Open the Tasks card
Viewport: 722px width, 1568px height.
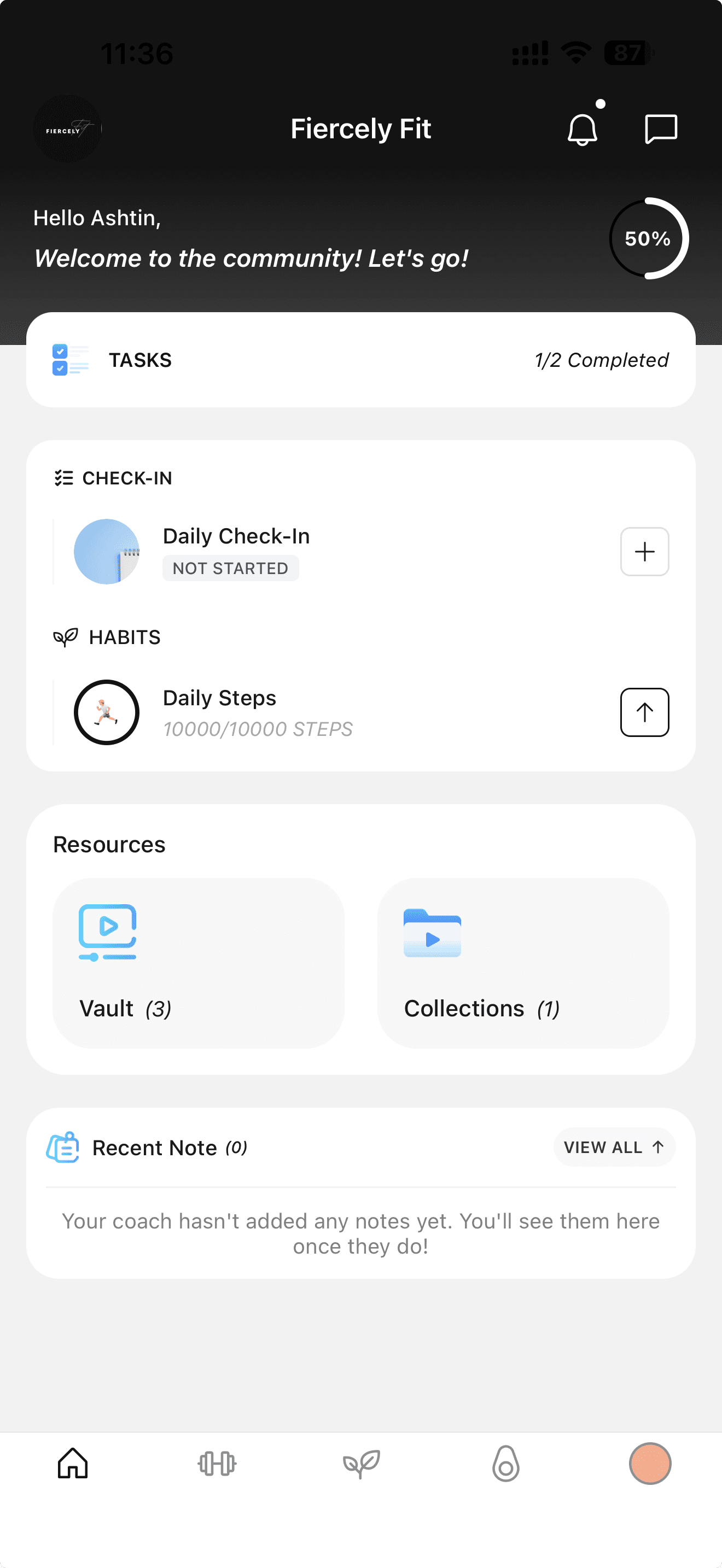click(360, 360)
